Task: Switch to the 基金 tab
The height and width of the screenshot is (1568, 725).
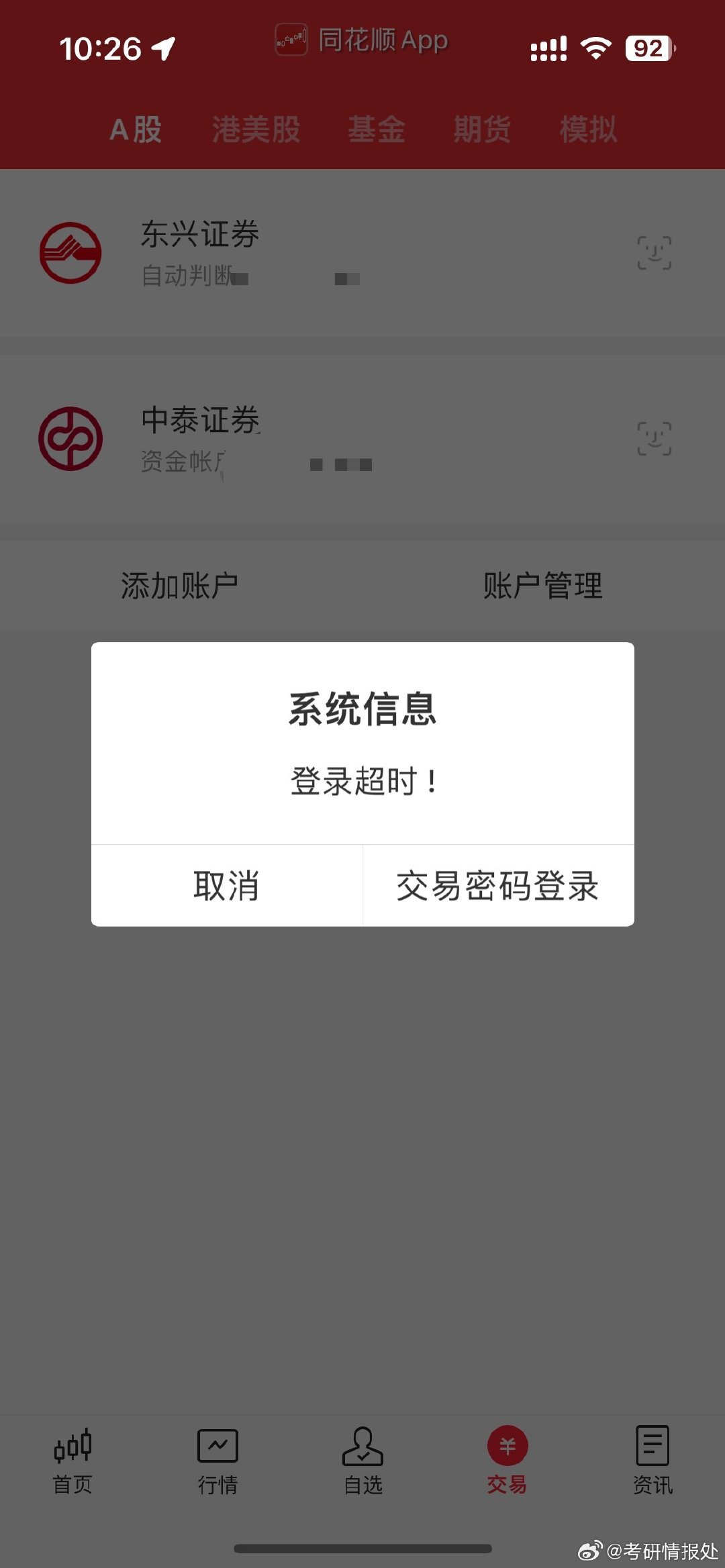Action: (377, 129)
